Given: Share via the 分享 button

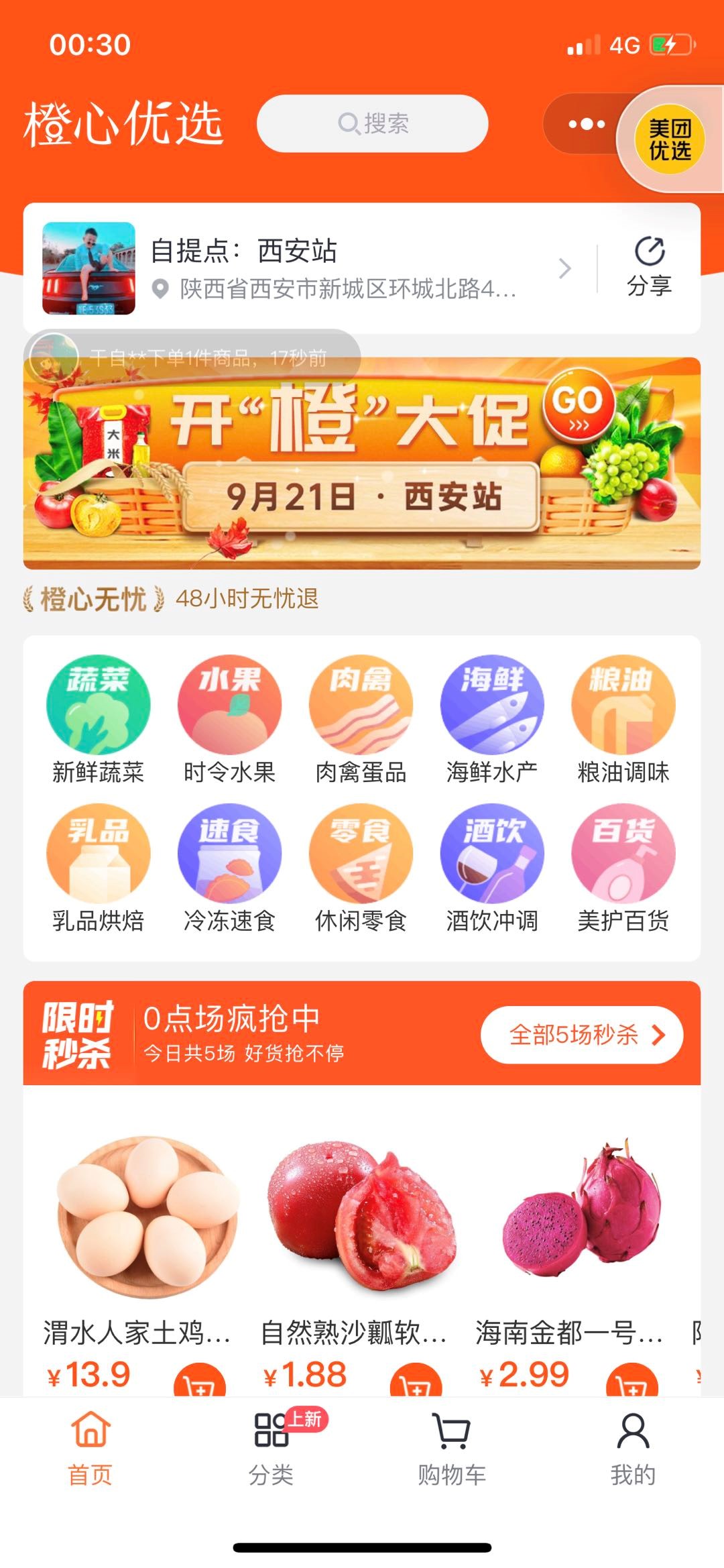Looking at the screenshot, I should pyautogui.click(x=649, y=268).
